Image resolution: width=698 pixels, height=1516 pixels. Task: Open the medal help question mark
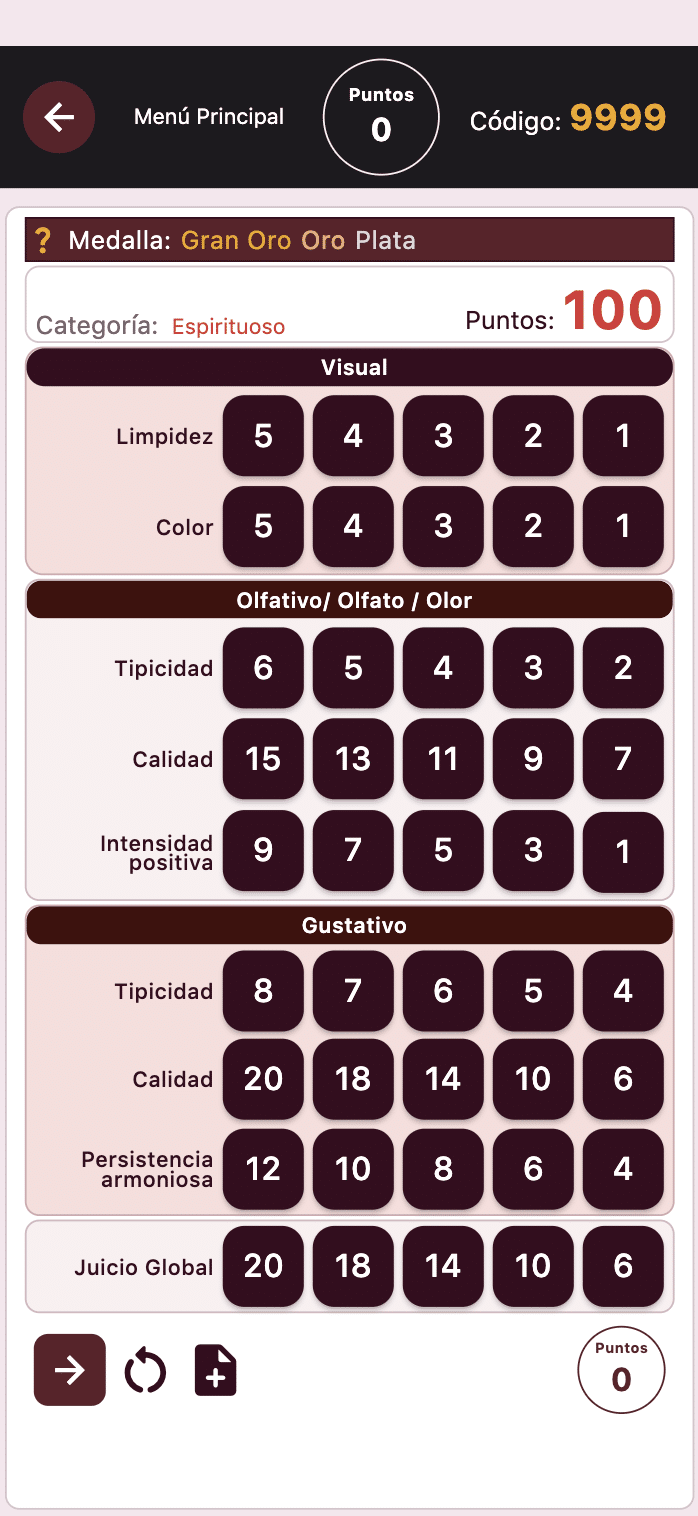click(42, 240)
